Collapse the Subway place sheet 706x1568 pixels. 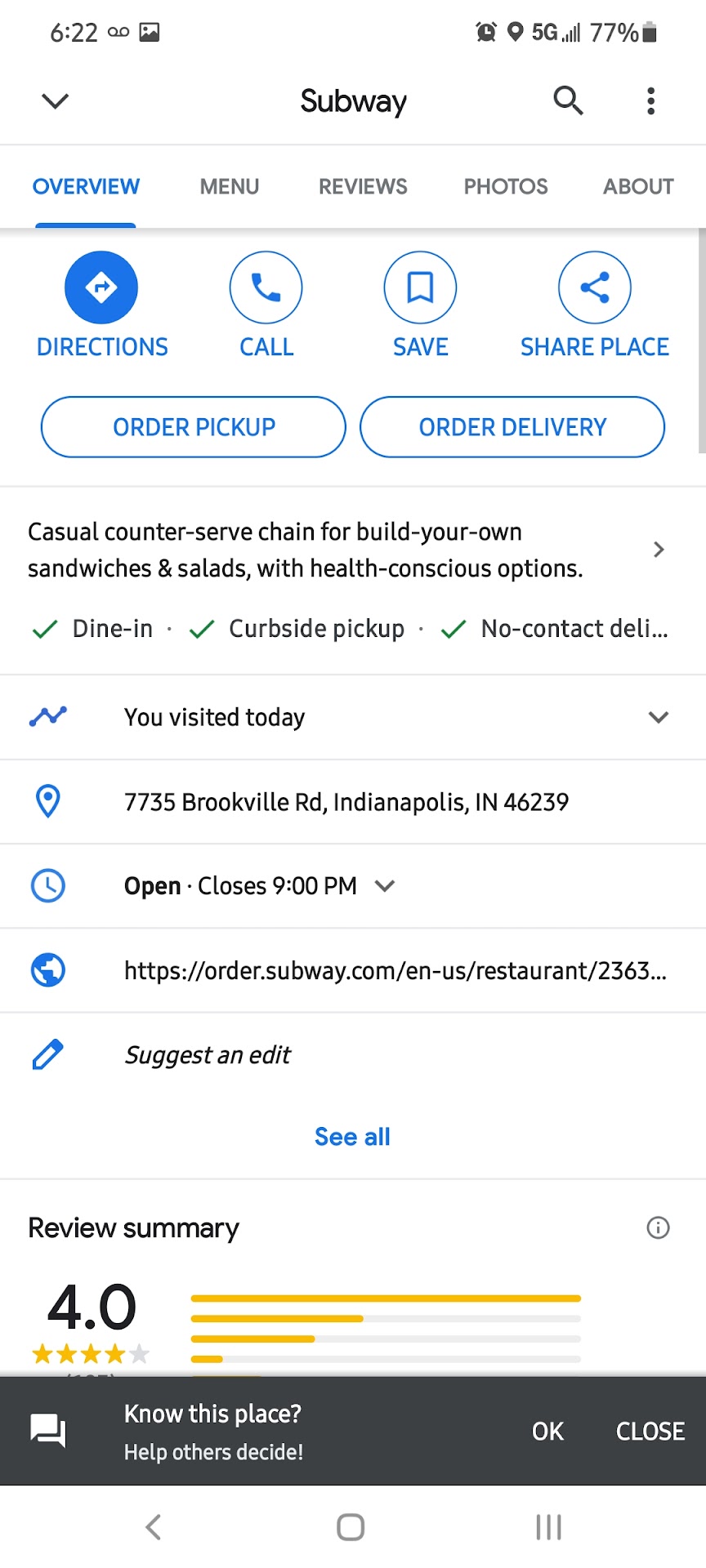click(55, 101)
